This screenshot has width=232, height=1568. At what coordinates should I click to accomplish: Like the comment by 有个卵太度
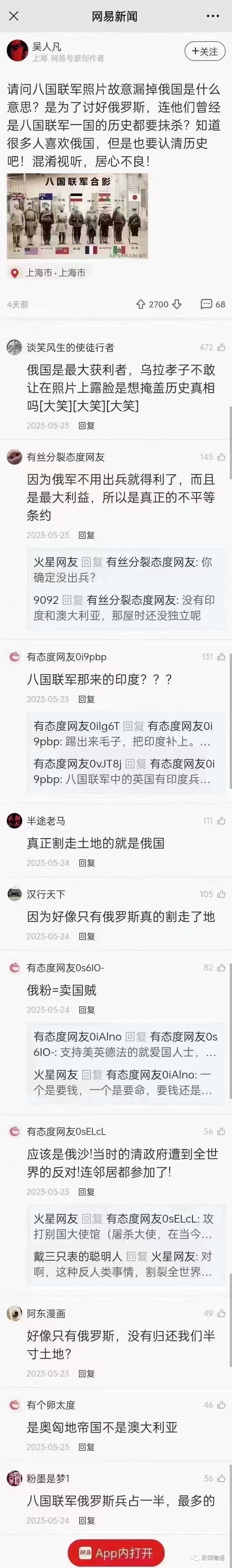(221, 1405)
